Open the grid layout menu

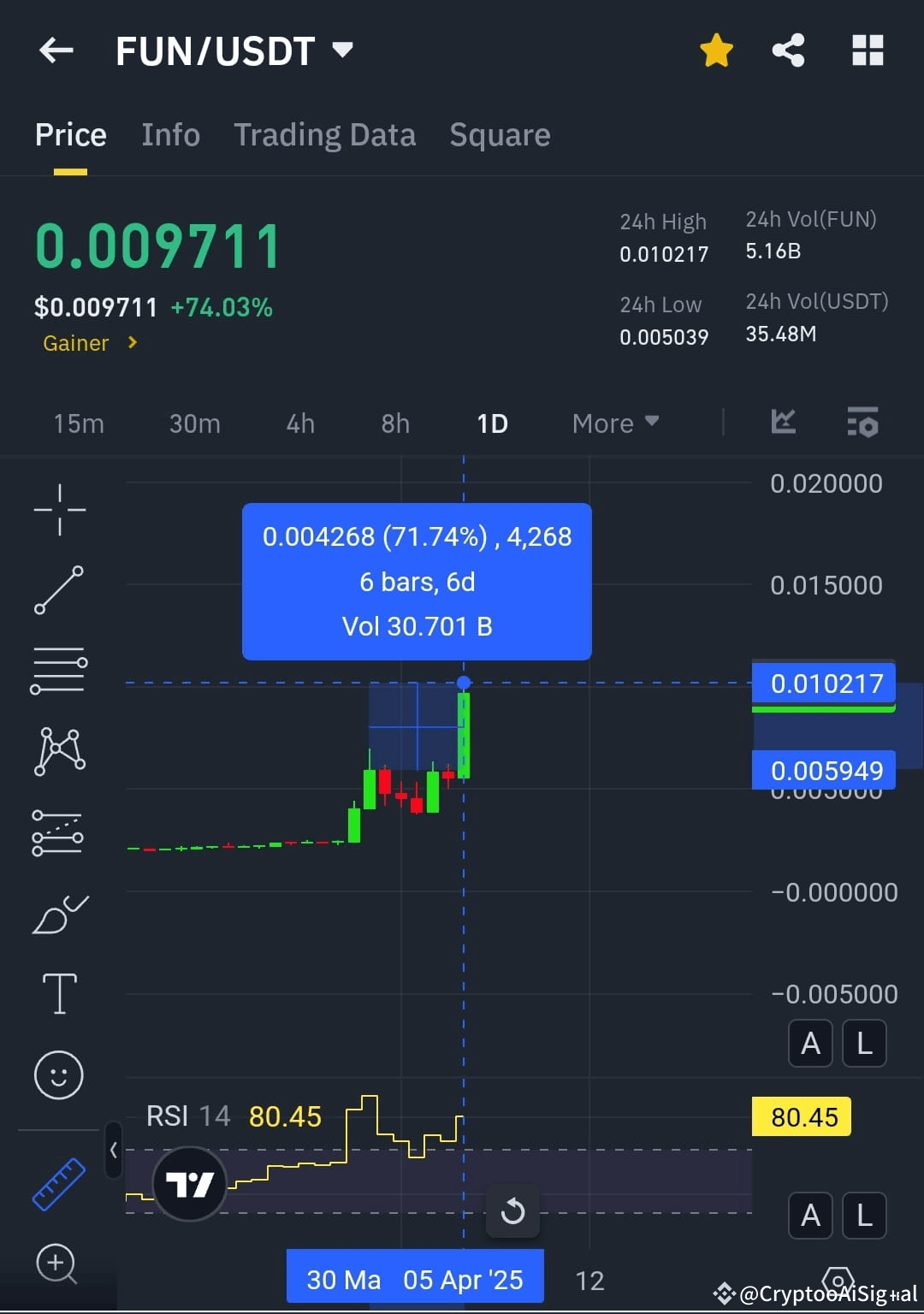868,50
